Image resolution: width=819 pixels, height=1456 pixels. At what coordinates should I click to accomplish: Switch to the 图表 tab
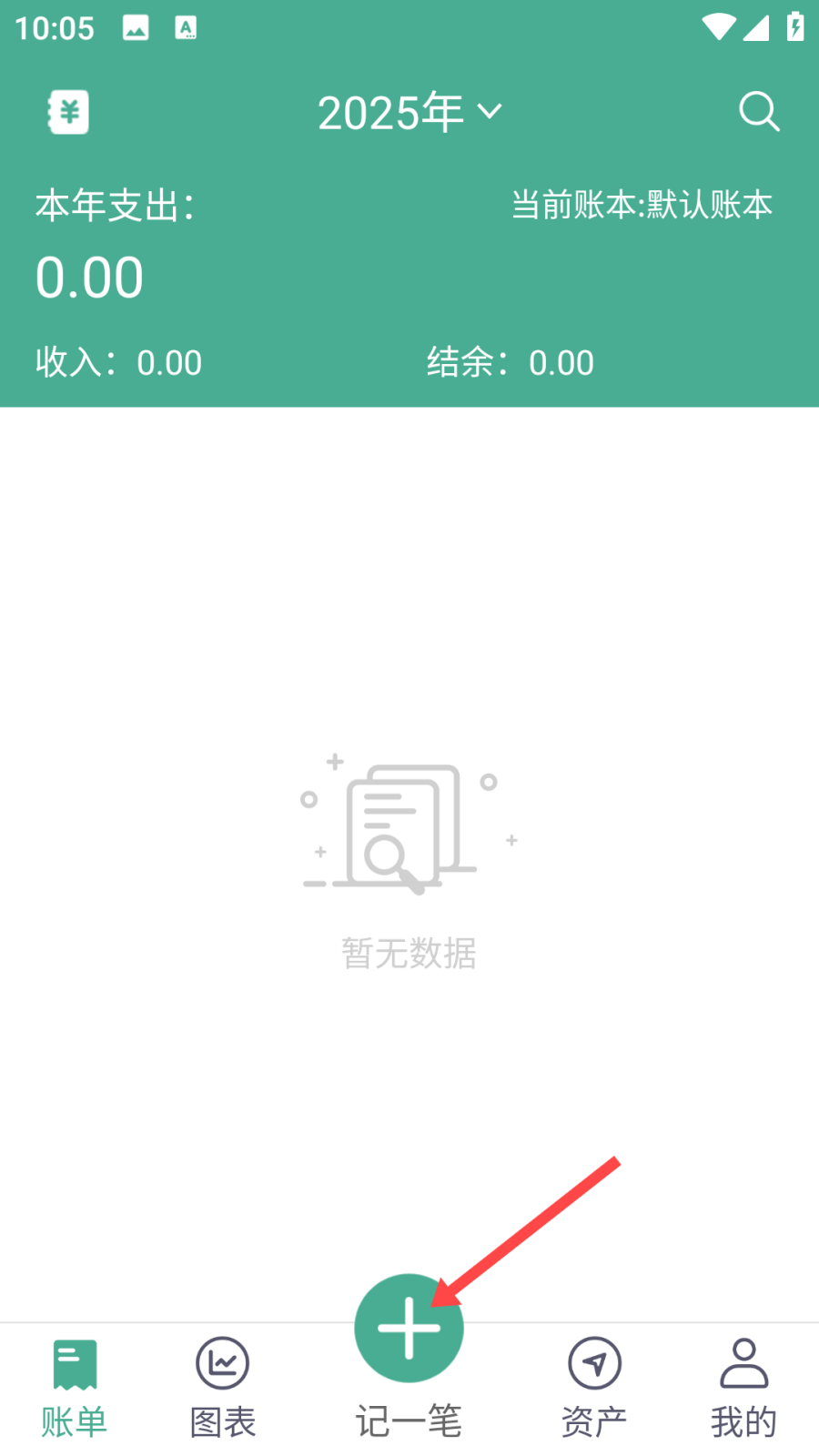[223, 1389]
